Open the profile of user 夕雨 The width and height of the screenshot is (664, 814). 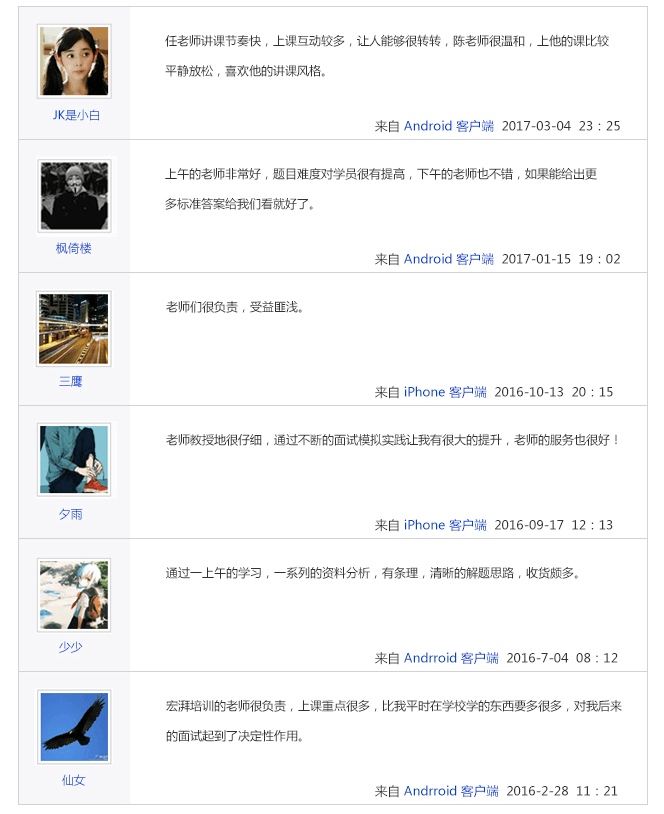click(x=70, y=514)
